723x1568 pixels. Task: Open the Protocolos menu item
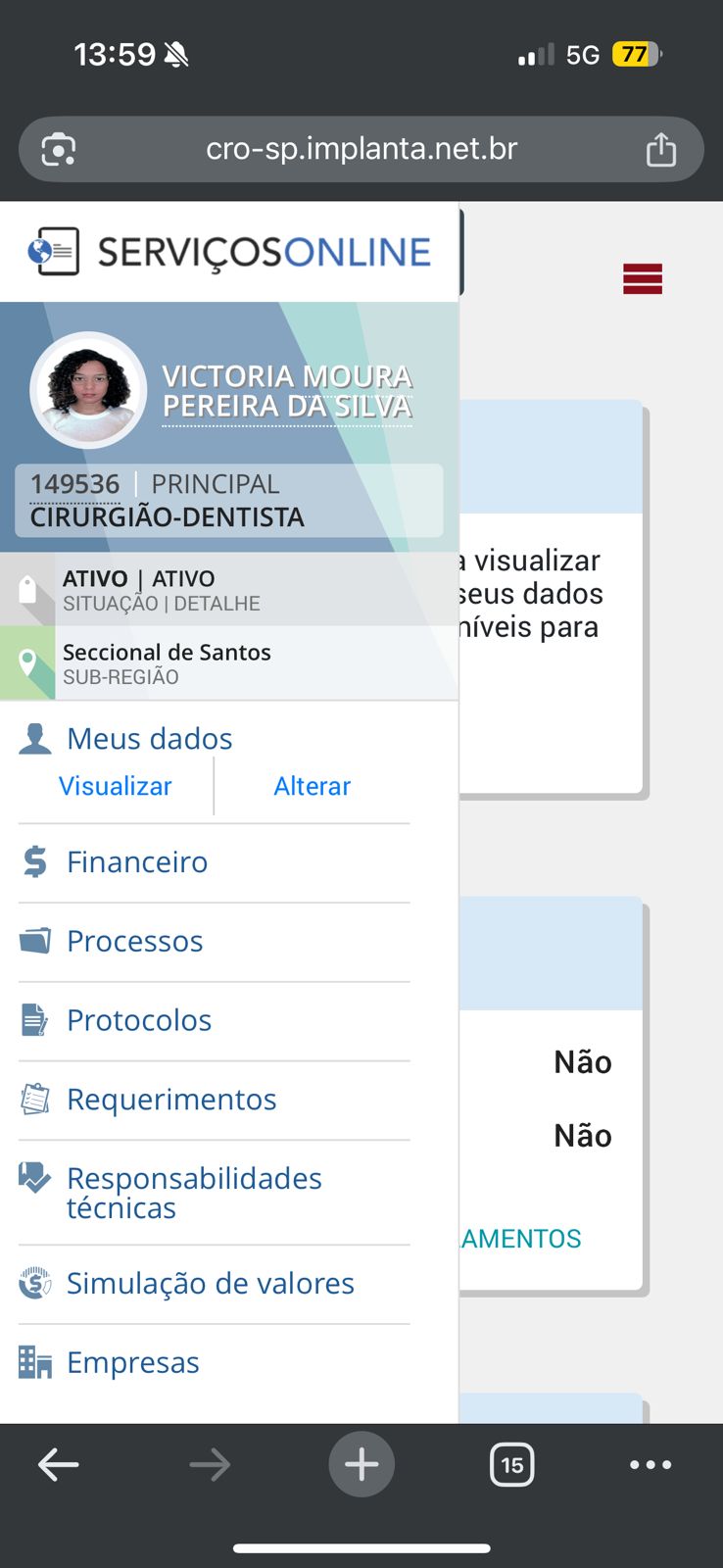point(139,1020)
